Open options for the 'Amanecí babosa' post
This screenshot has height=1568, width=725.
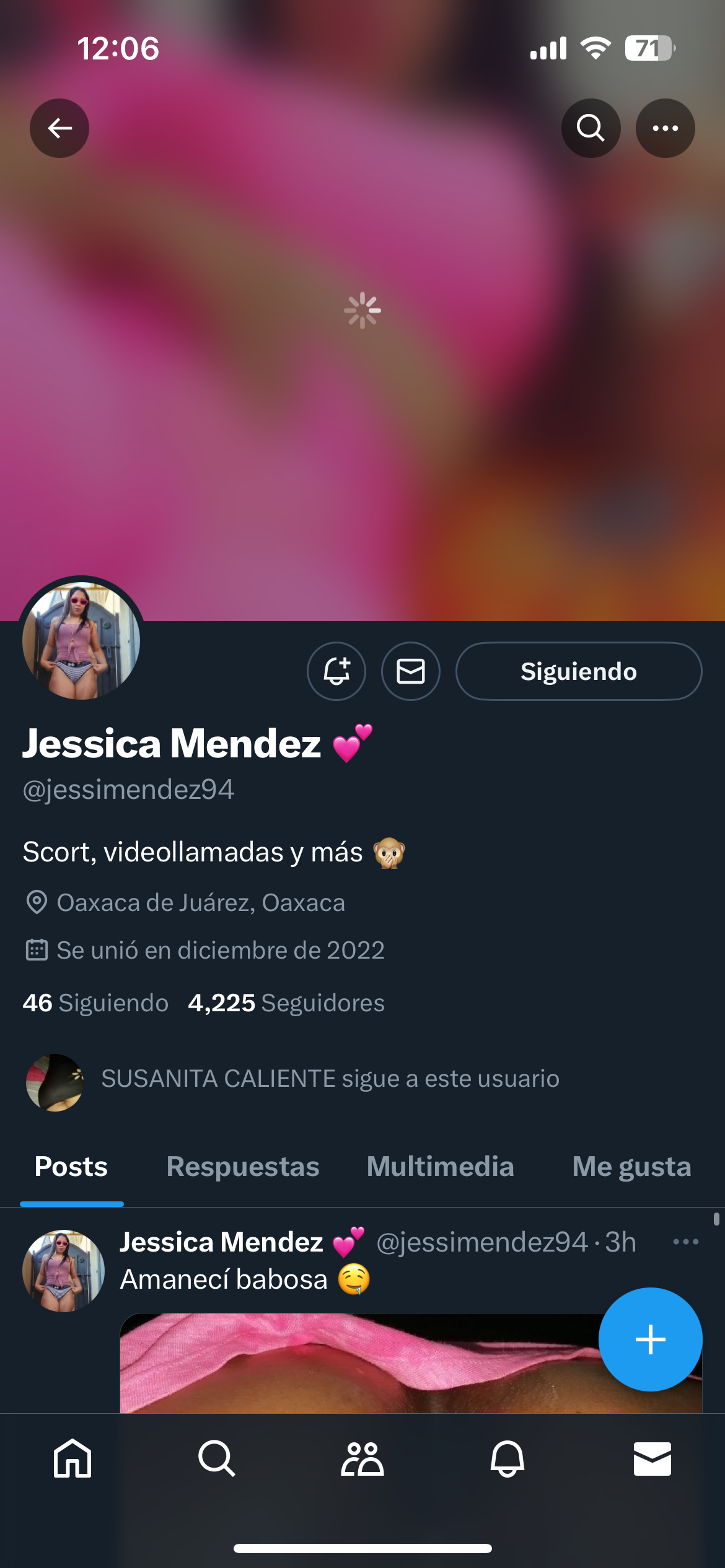[x=685, y=1242]
